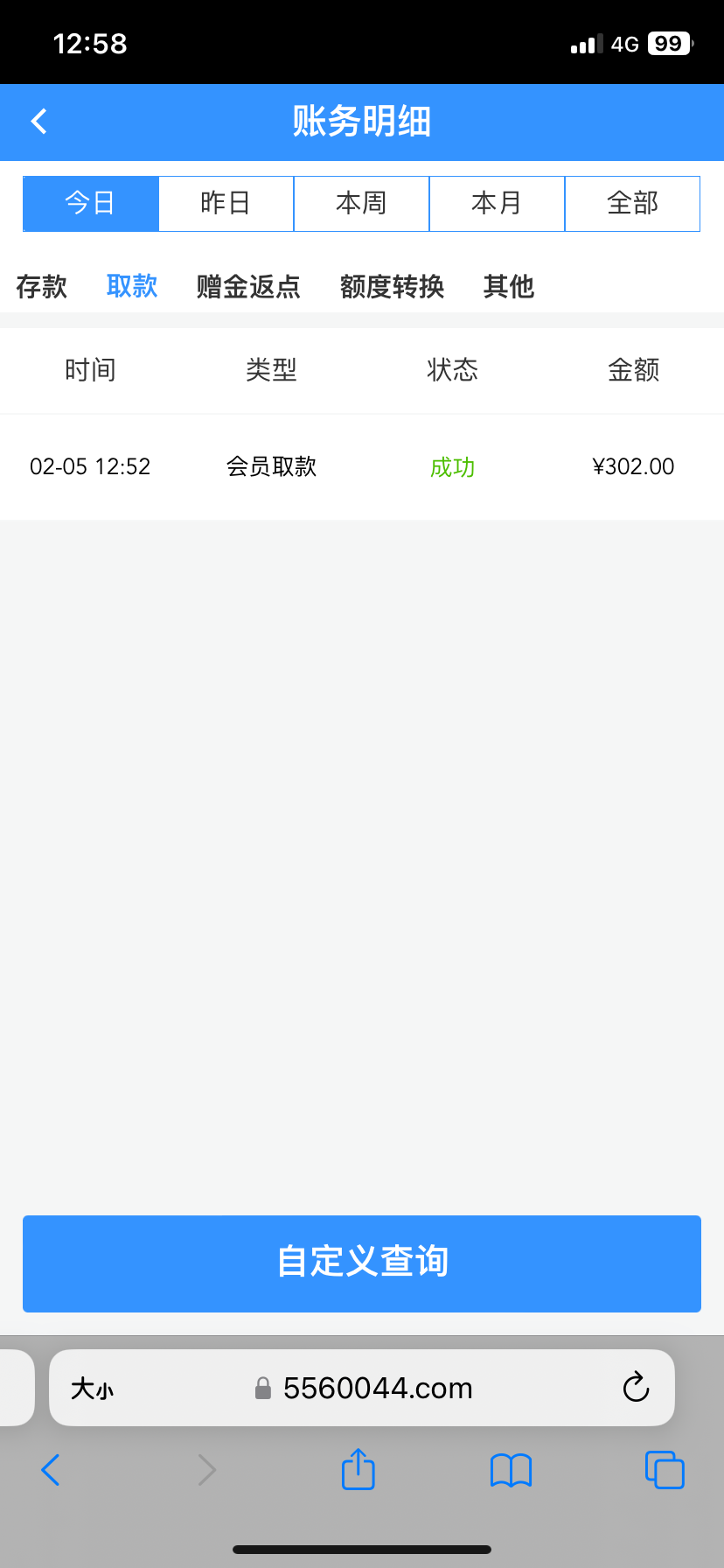
Task: Switch to 额度转换 records
Action: click(392, 286)
